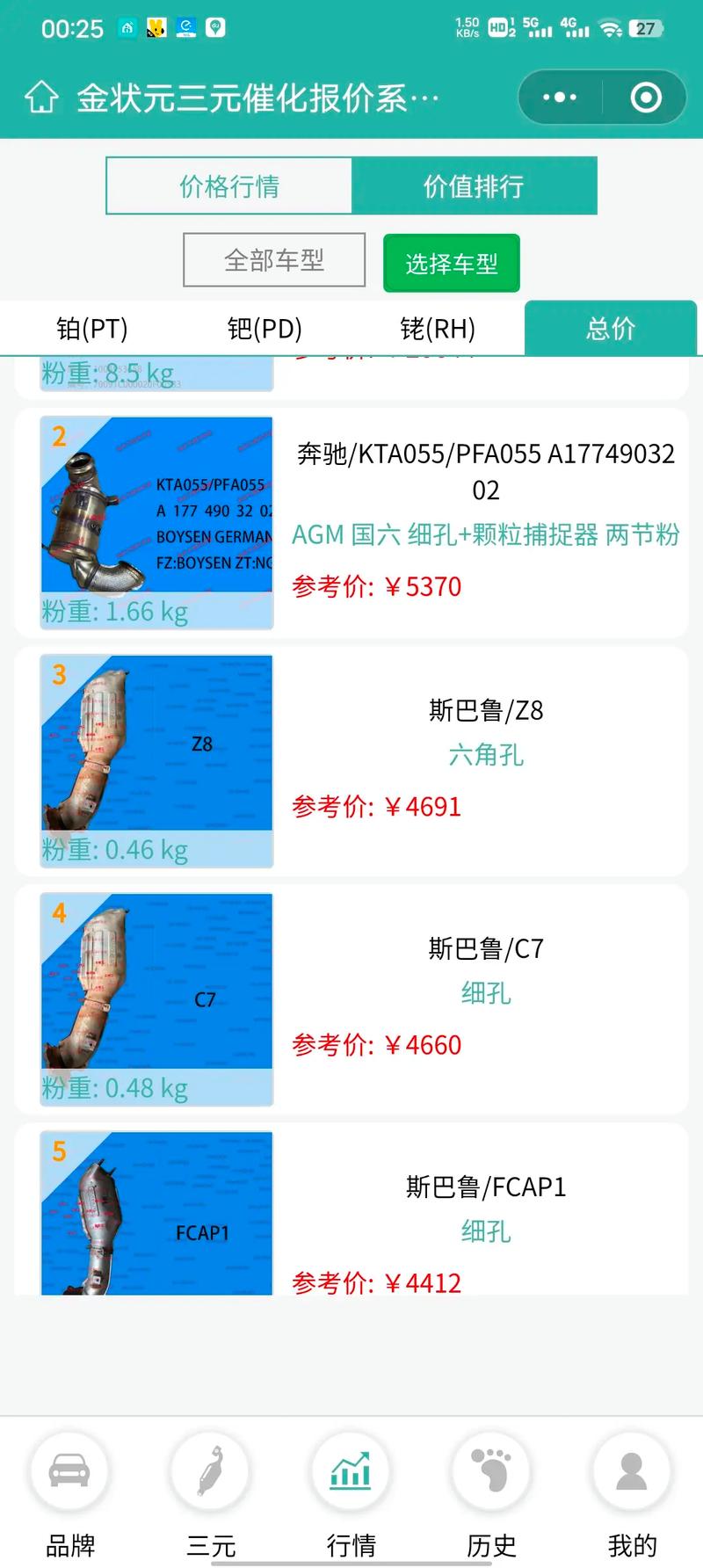Viewport: 703px width, 1568px height.
Task: Open the 品牌 brand section icon
Action: (69, 1471)
